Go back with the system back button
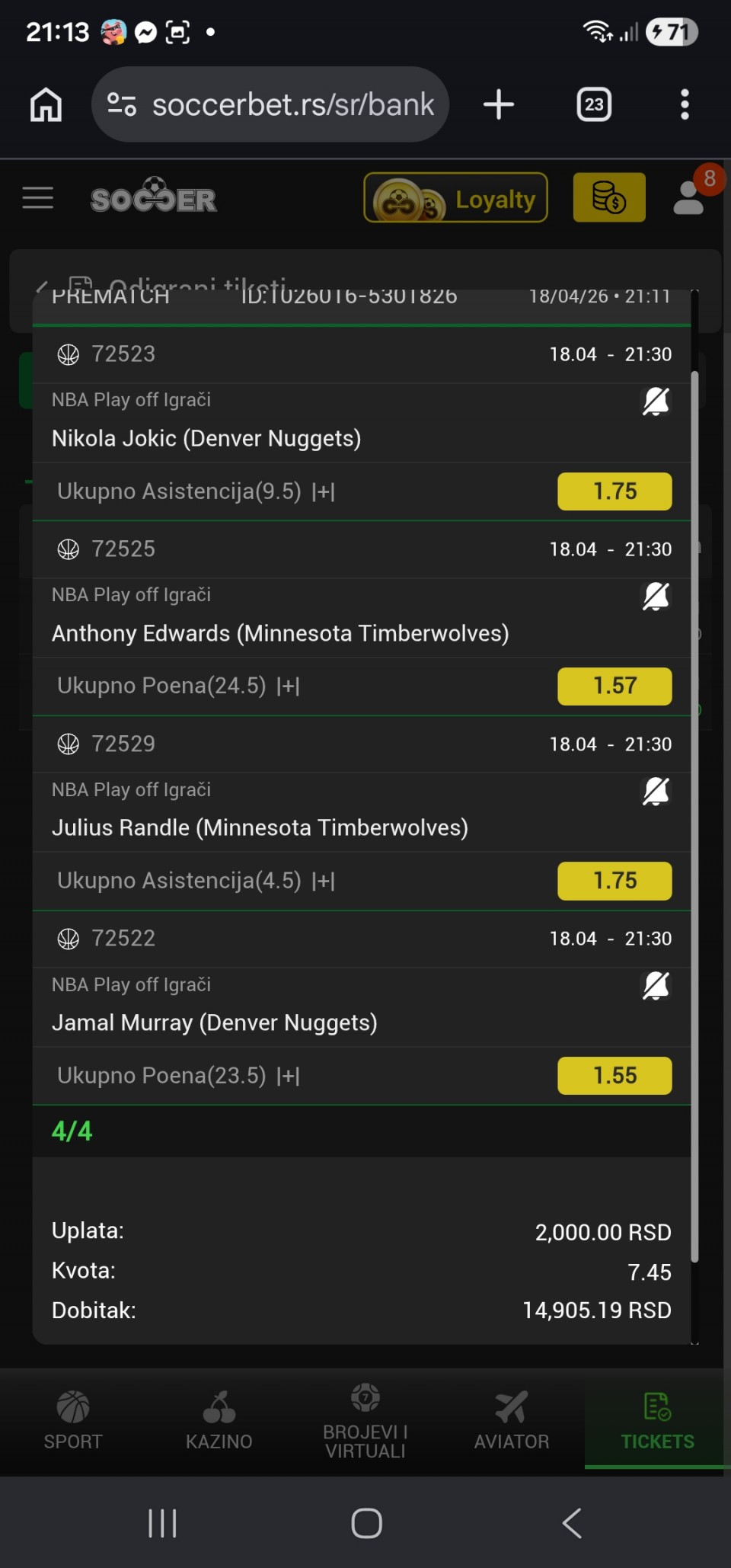 [x=572, y=1523]
